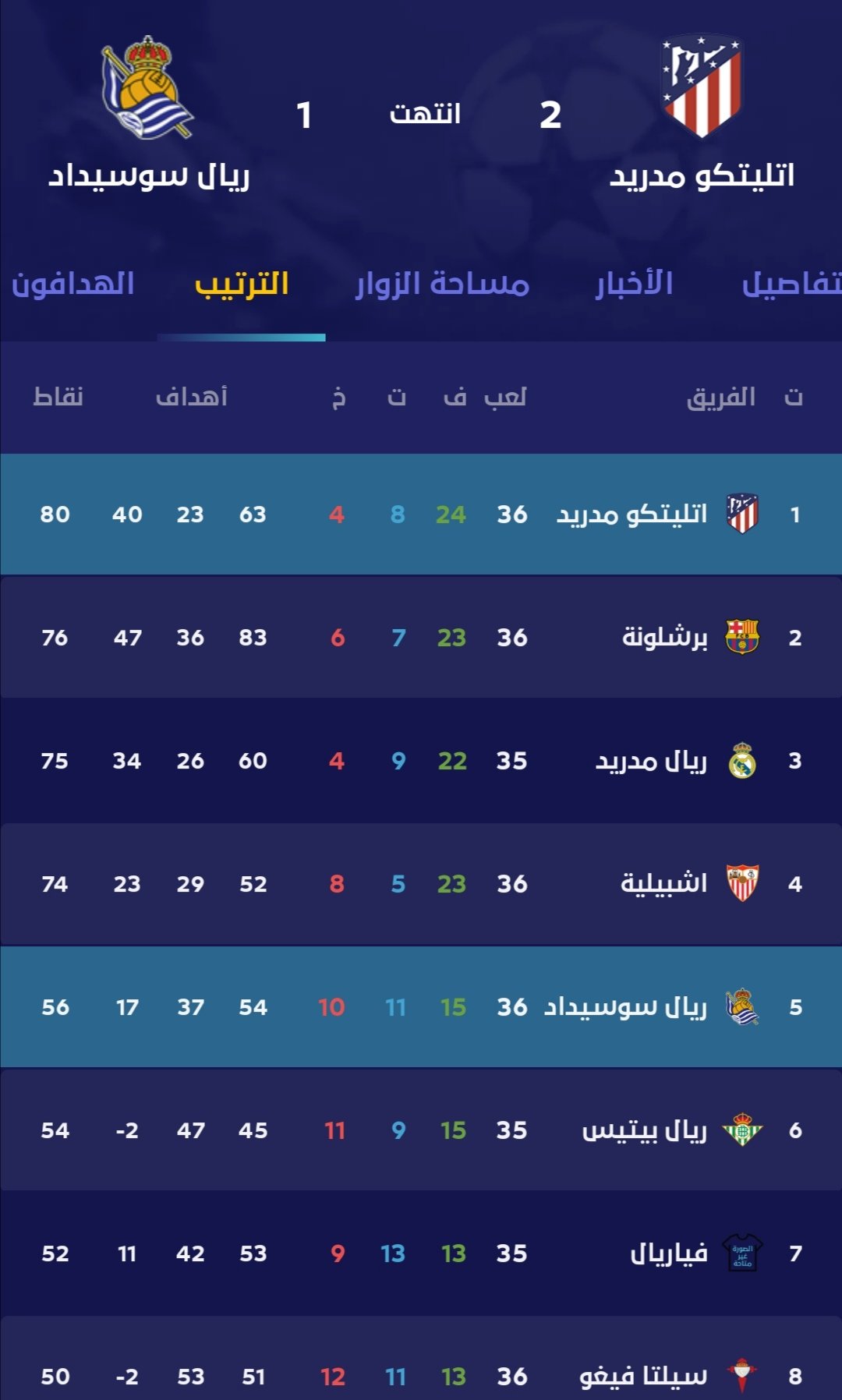Open the تفاصيل tab
Viewport: 842px width, 1400px height.
pyautogui.click(x=791, y=284)
